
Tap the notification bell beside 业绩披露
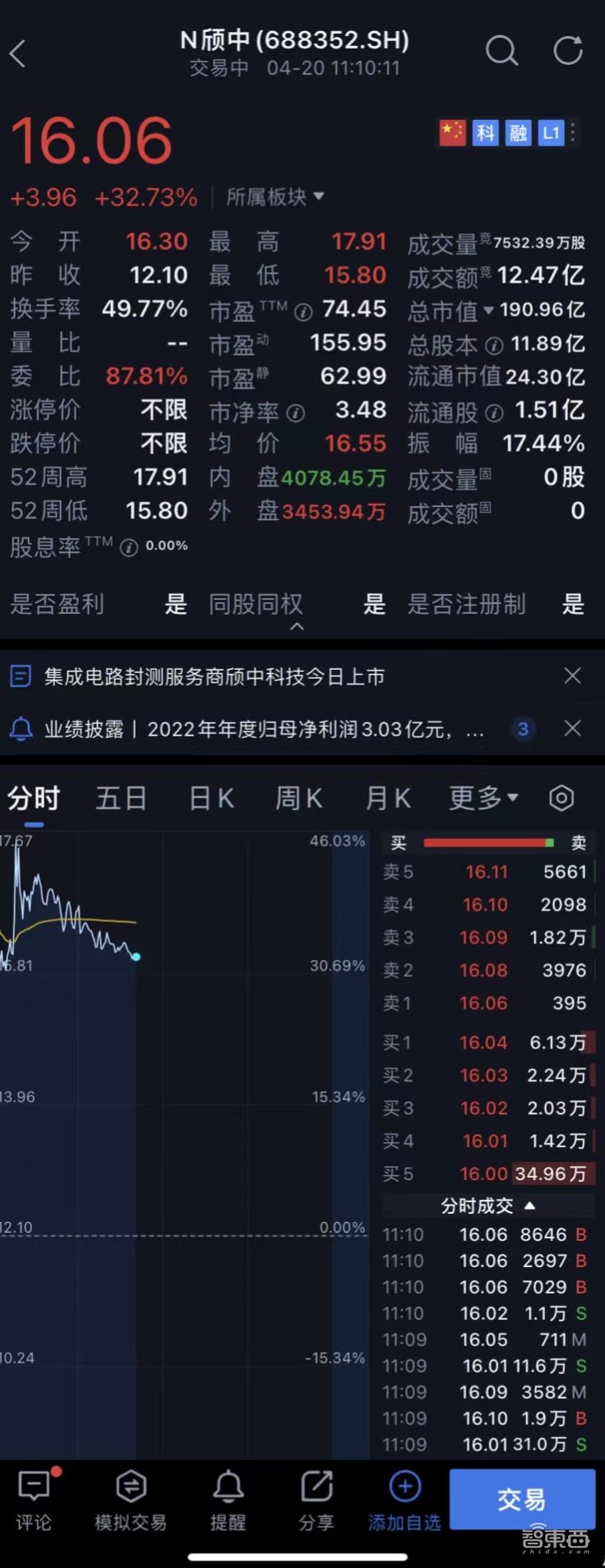pyautogui.click(x=22, y=728)
